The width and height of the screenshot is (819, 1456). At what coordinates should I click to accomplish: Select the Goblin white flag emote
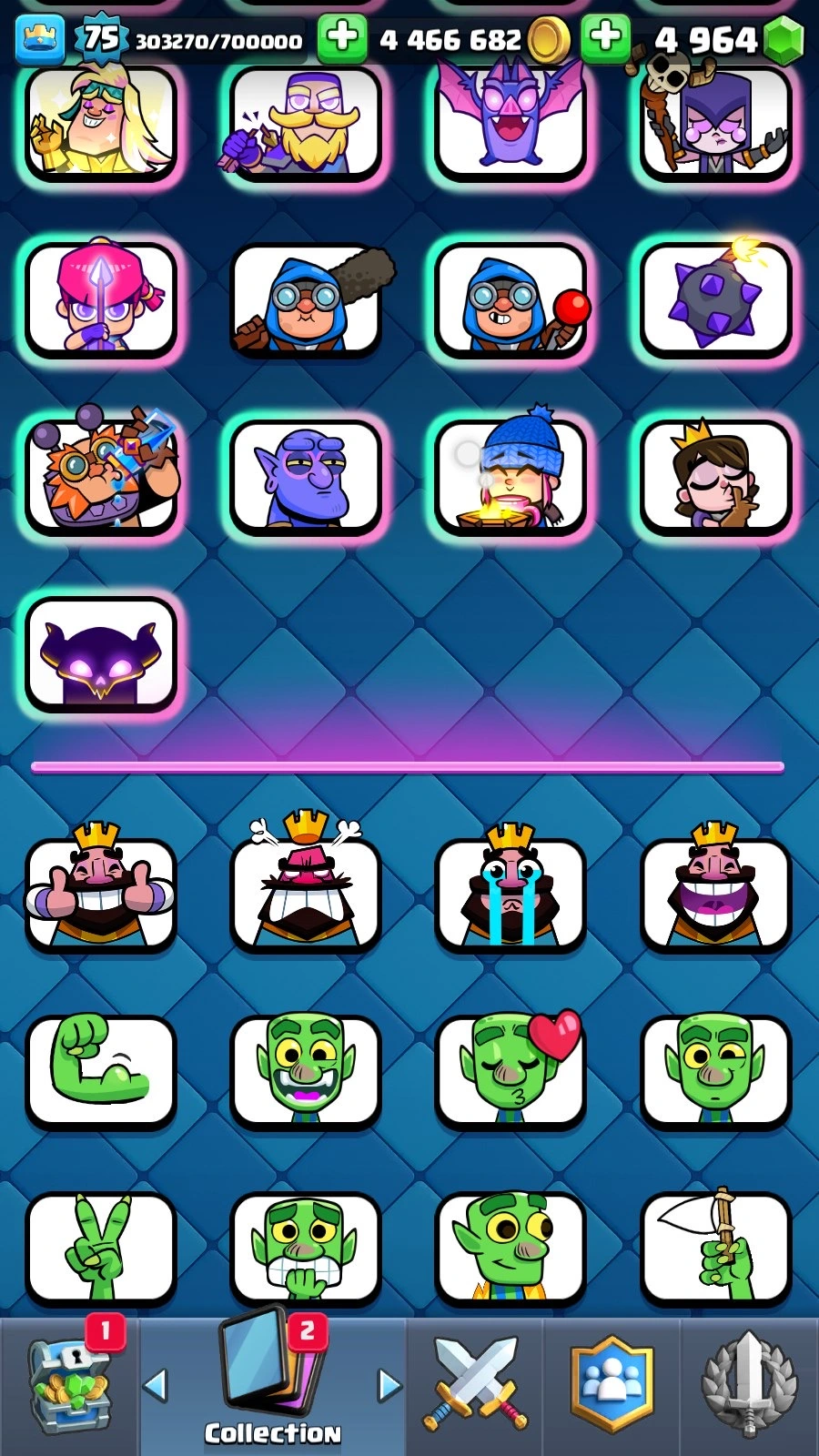click(715, 1247)
